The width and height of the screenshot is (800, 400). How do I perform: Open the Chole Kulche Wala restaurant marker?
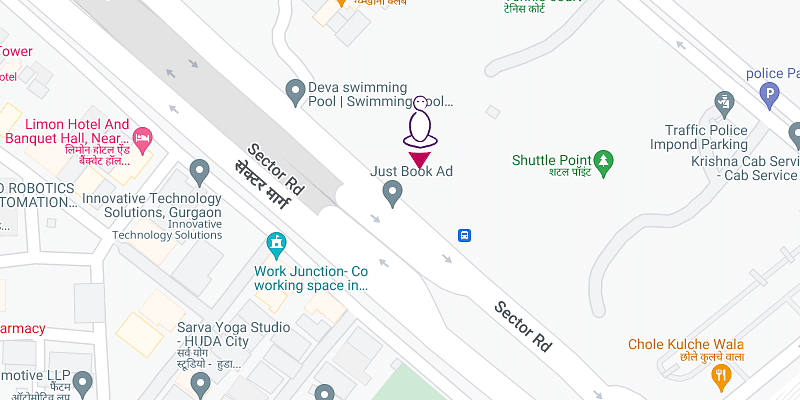[719, 375]
